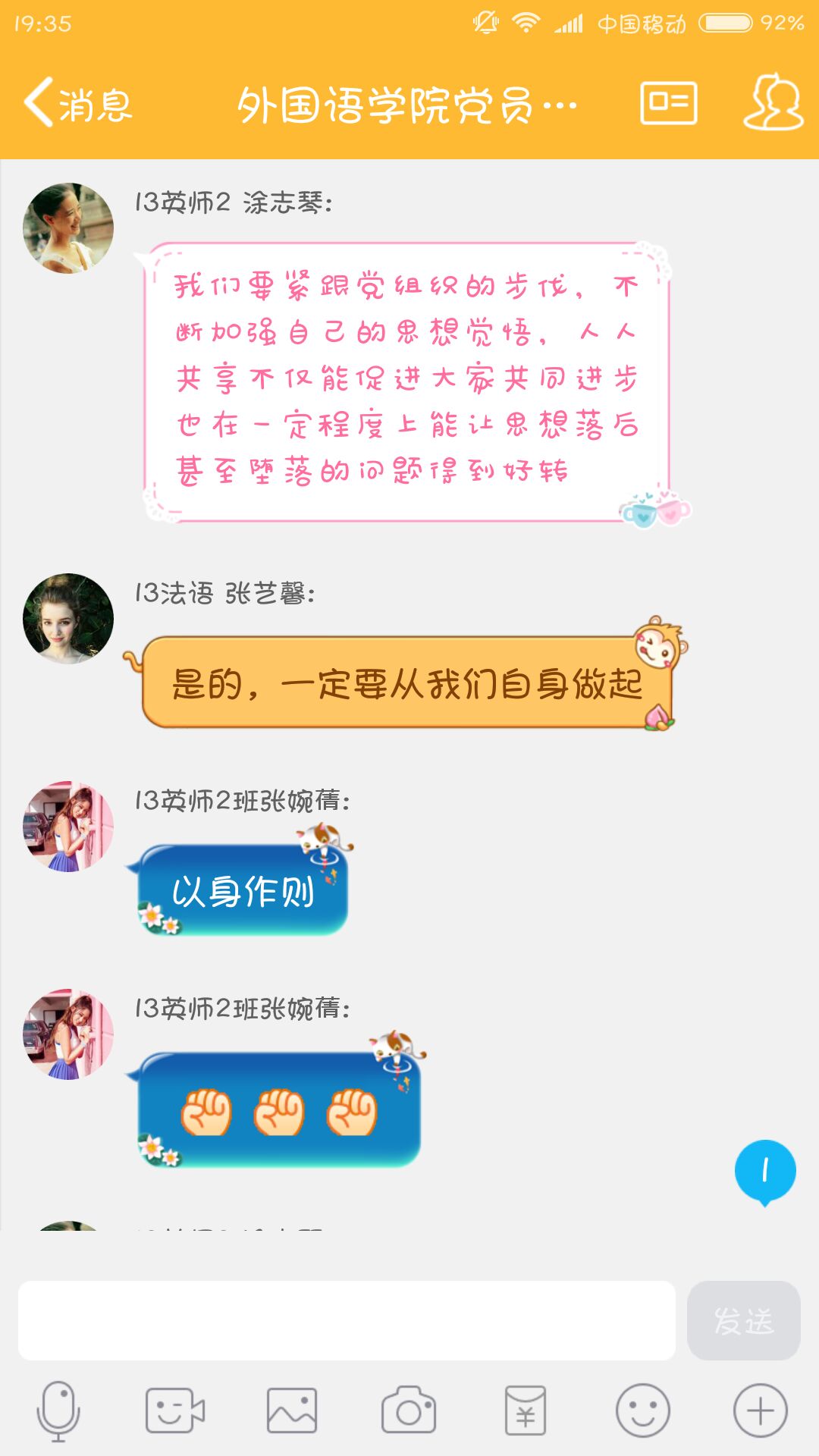Focus the message text input box
This screenshot has width=819, height=1456.
[347, 1320]
